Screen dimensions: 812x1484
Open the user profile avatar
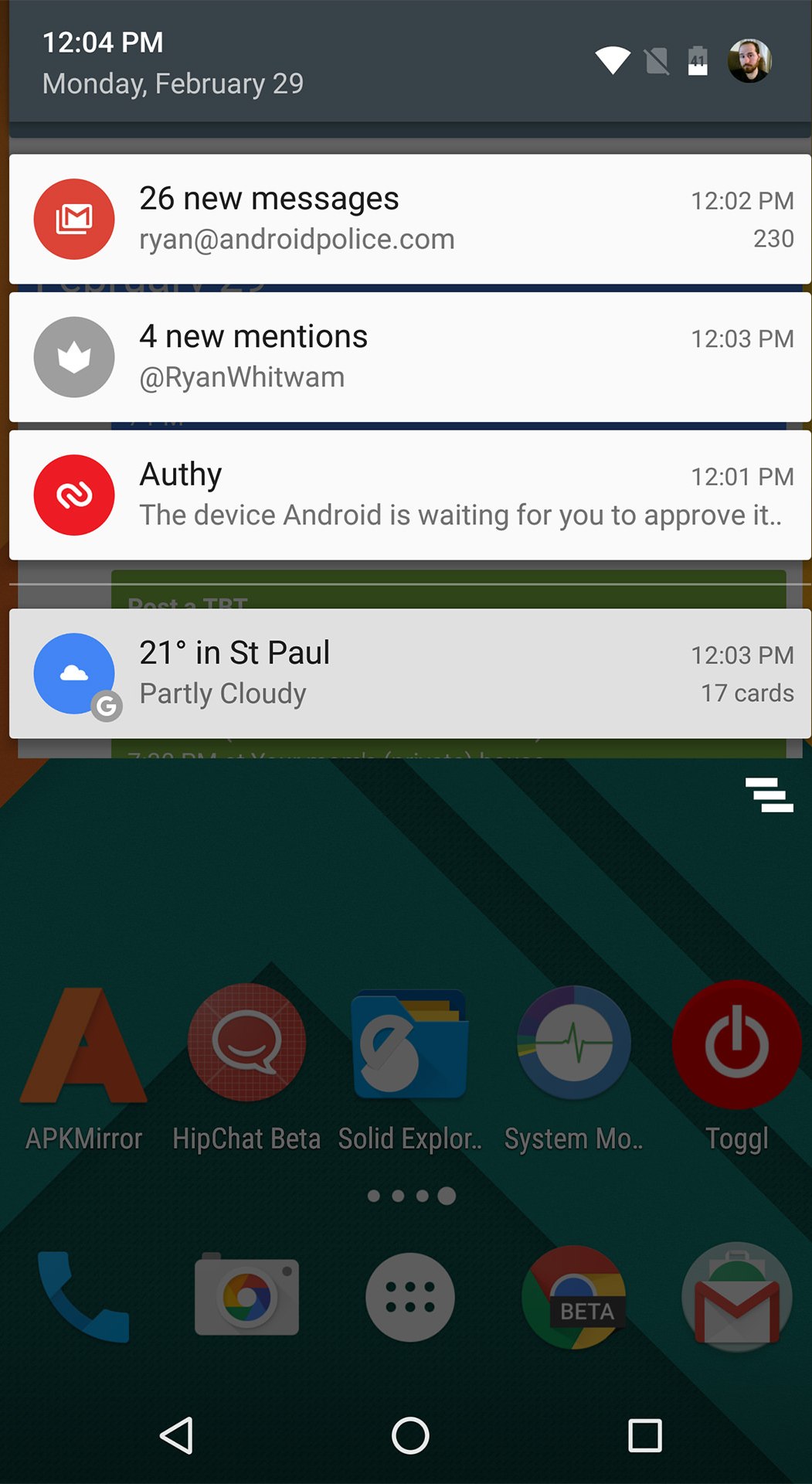pyautogui.click(x=749, y=61)
